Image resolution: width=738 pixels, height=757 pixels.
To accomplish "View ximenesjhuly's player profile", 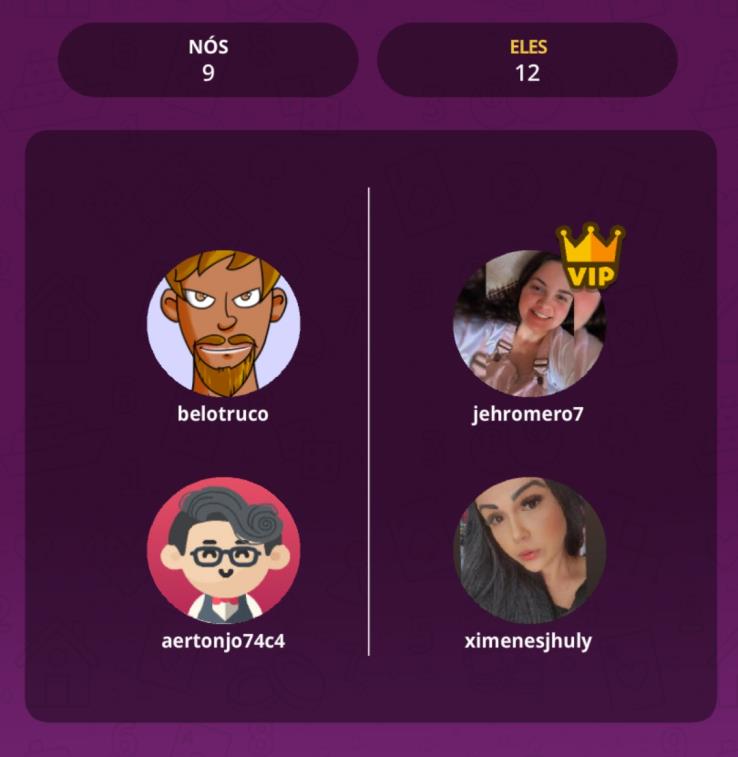I will [x=528, y=551].
